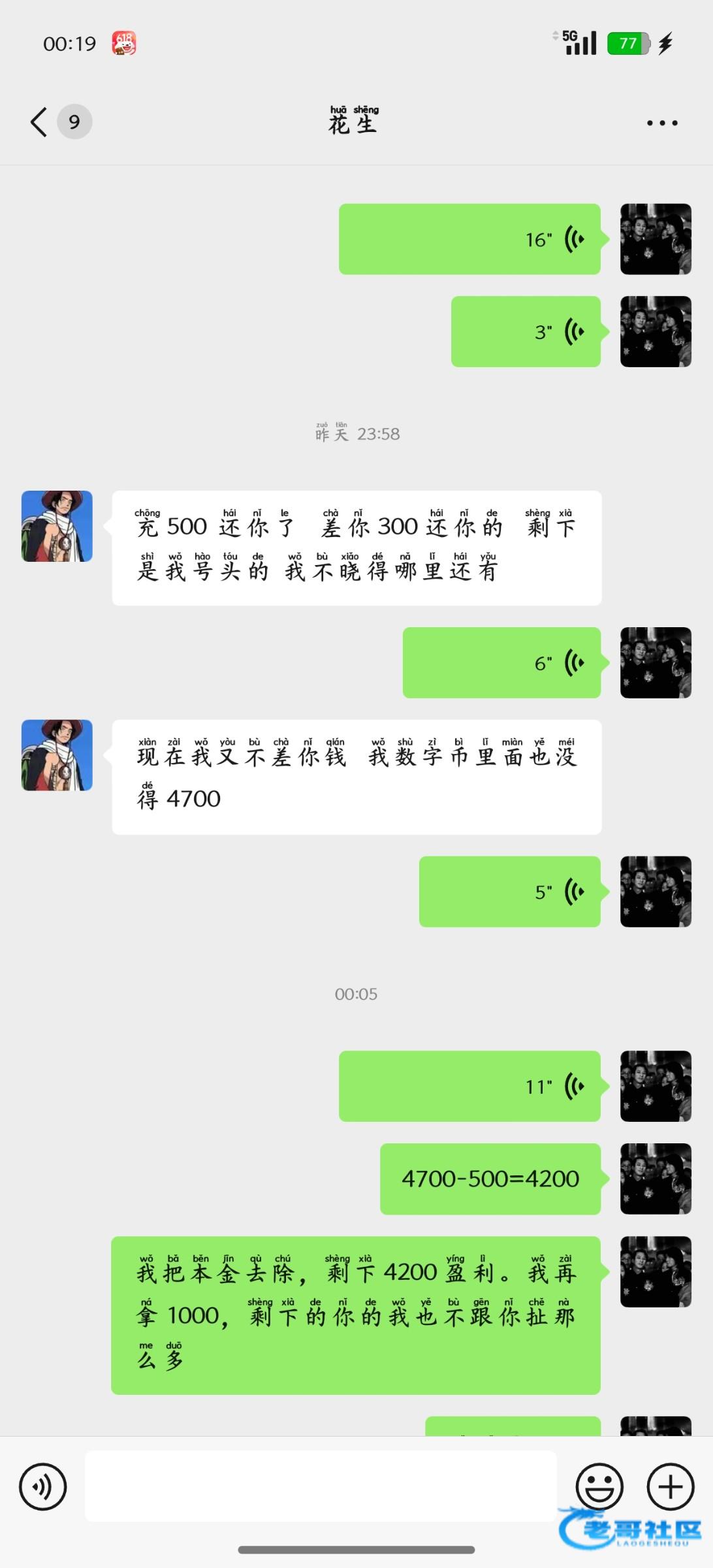
Task: Open 花生's profile from the 充500 message avatar
Action: [57, 527]
